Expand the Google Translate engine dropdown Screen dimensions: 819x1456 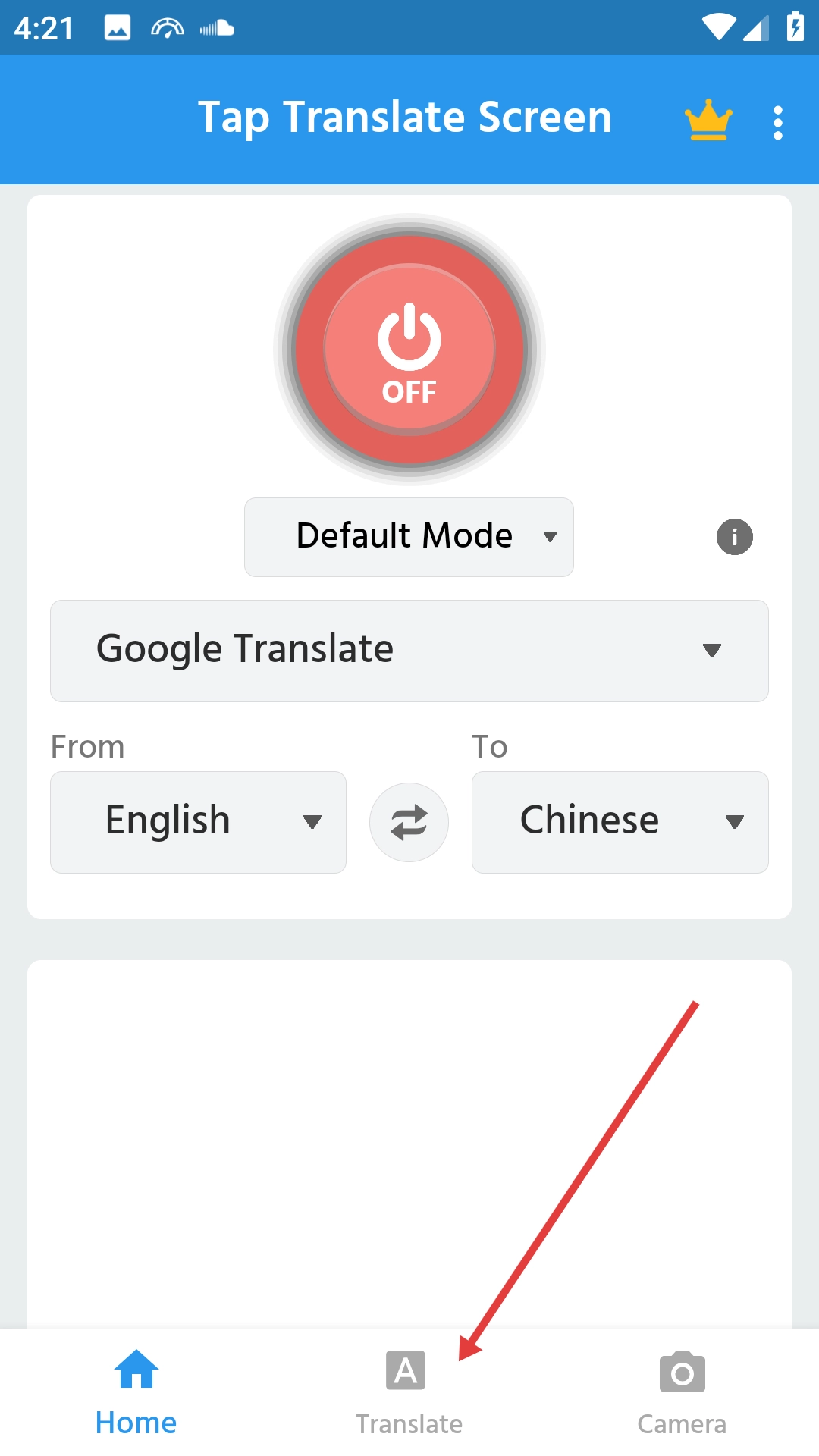point(409,651)
